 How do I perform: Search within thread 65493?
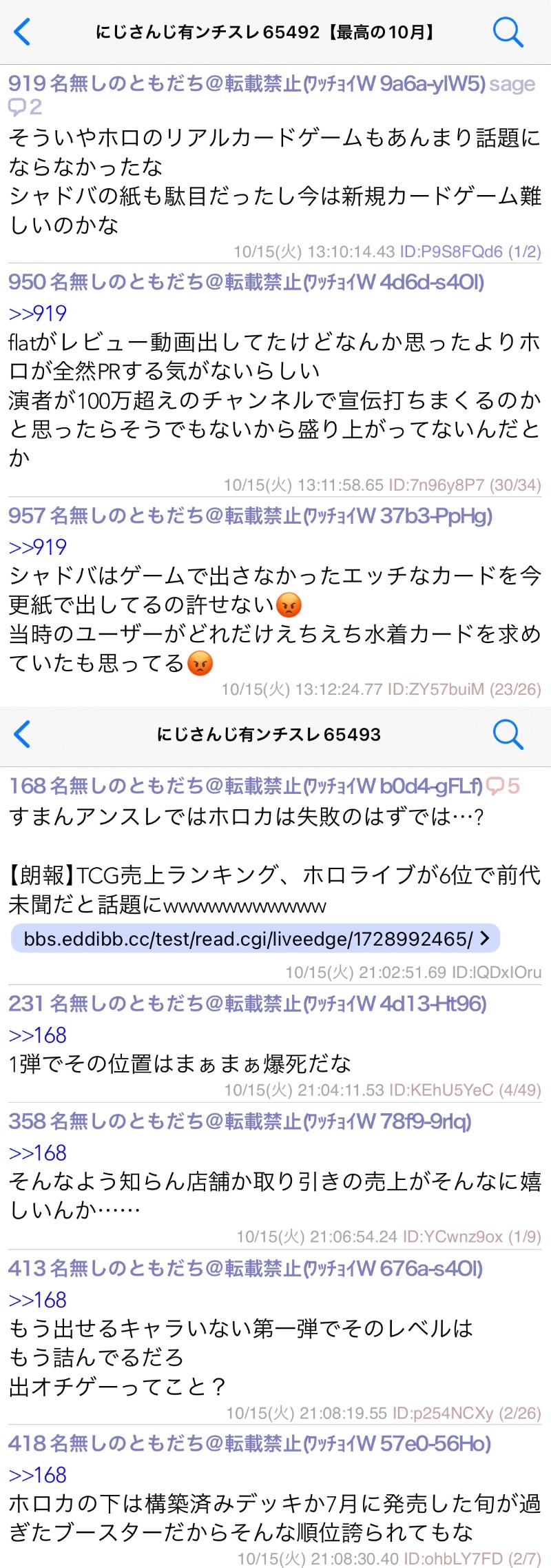click(508, 734)
